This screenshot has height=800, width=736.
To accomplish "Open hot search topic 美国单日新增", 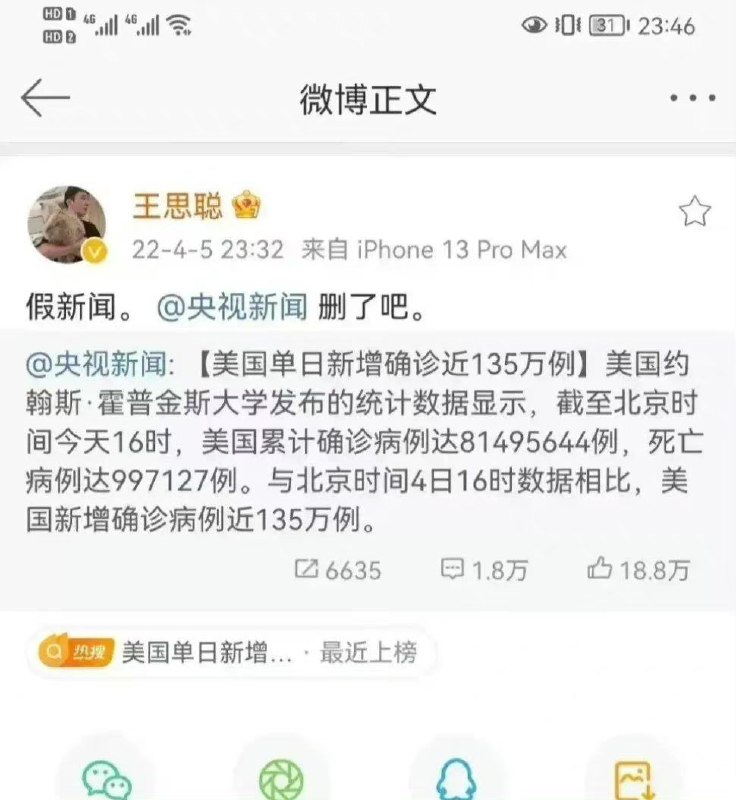I will [x=200, y=651].
